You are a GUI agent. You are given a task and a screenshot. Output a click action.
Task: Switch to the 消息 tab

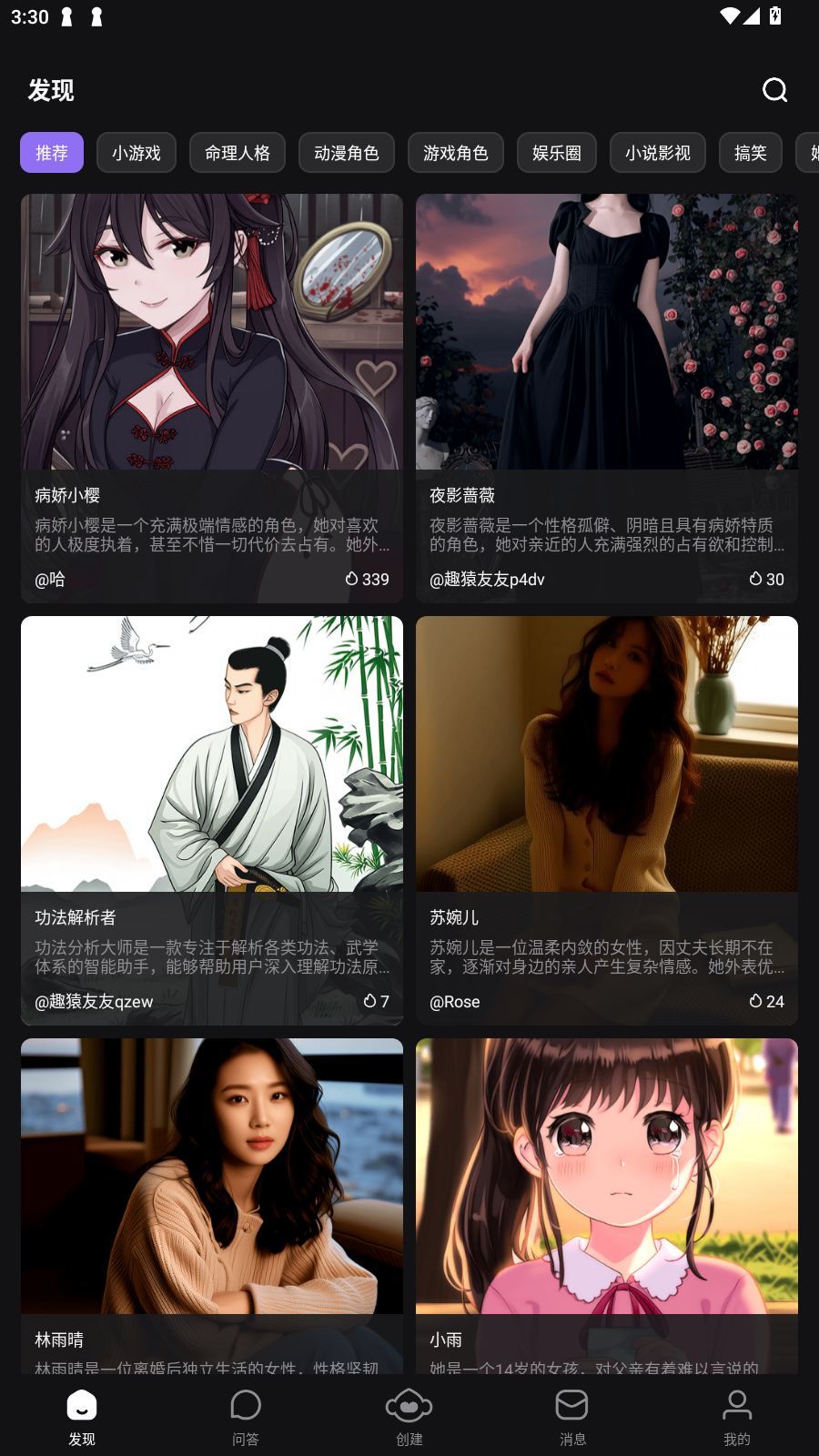click(572, 1417)
